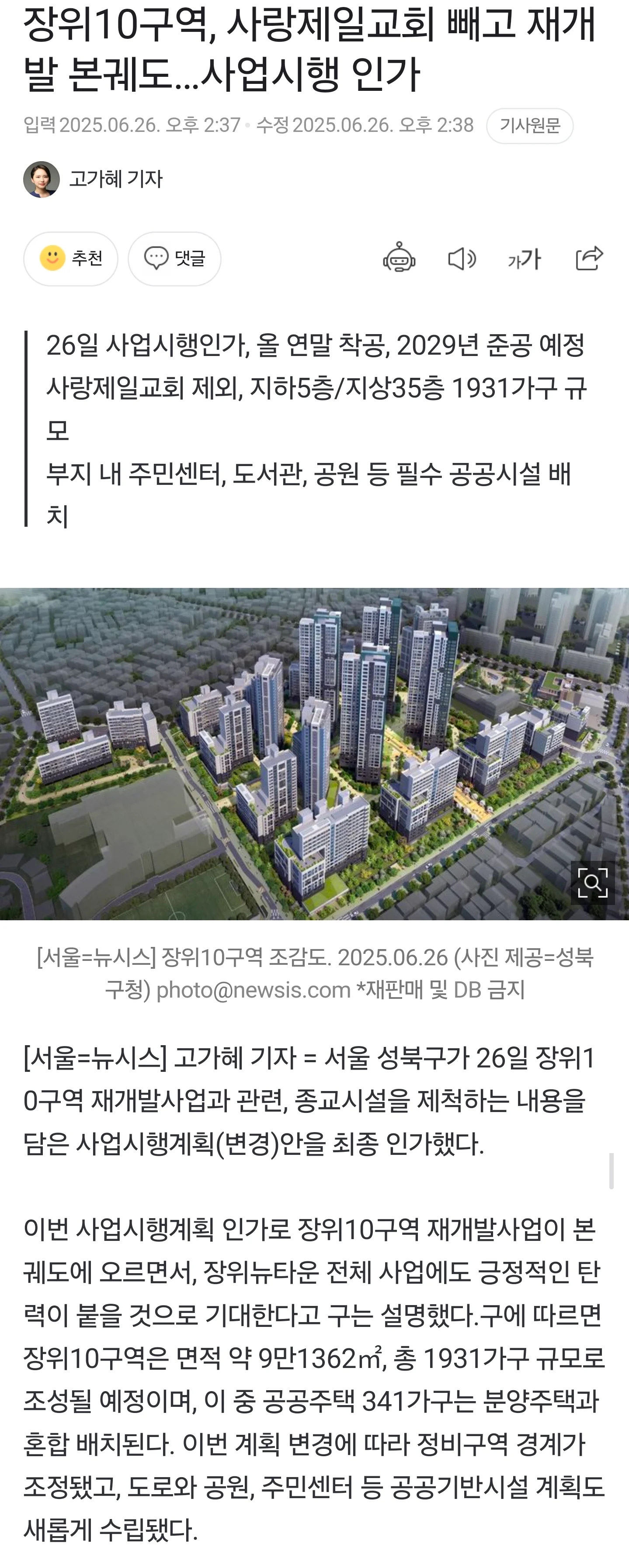Recommend the article with 추천 button
This screenshot has width=629, height=1568.
tap(71, 259)
